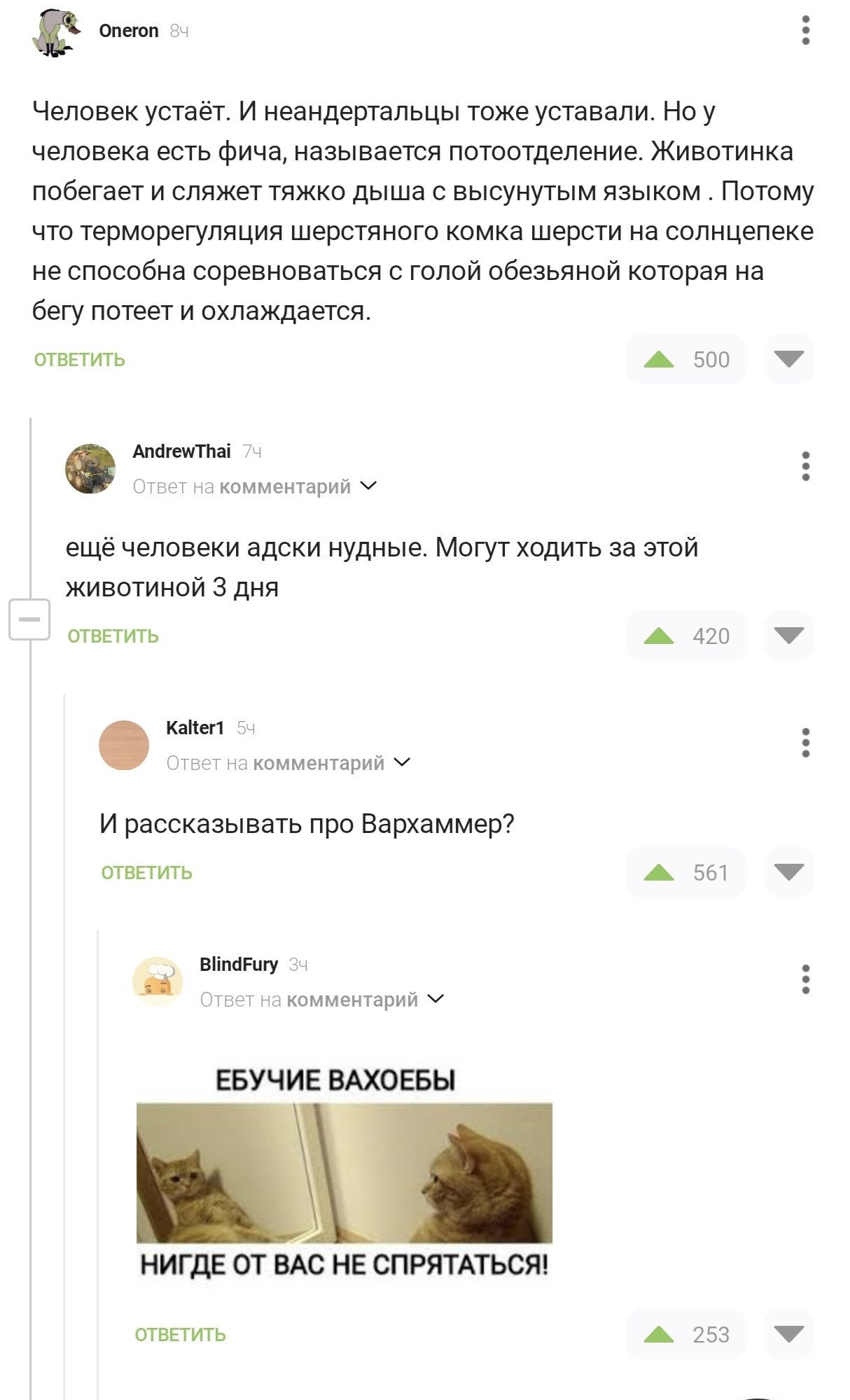Upvote BlindFury's comment
Image resolution: width=850 pixels, height=1400 pixels.
click(659, 1335)
